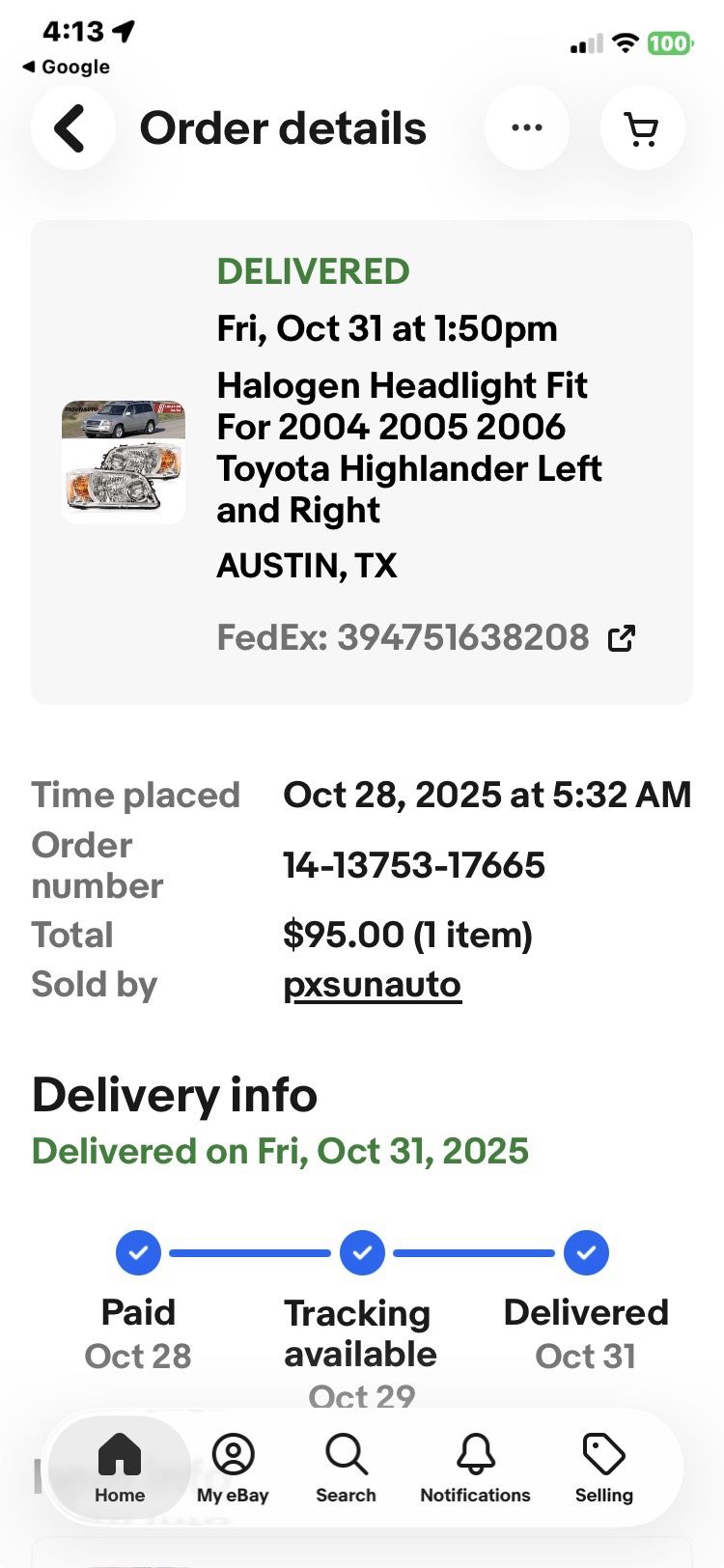Tap the back arrow to leave Order details

(72, 127)
